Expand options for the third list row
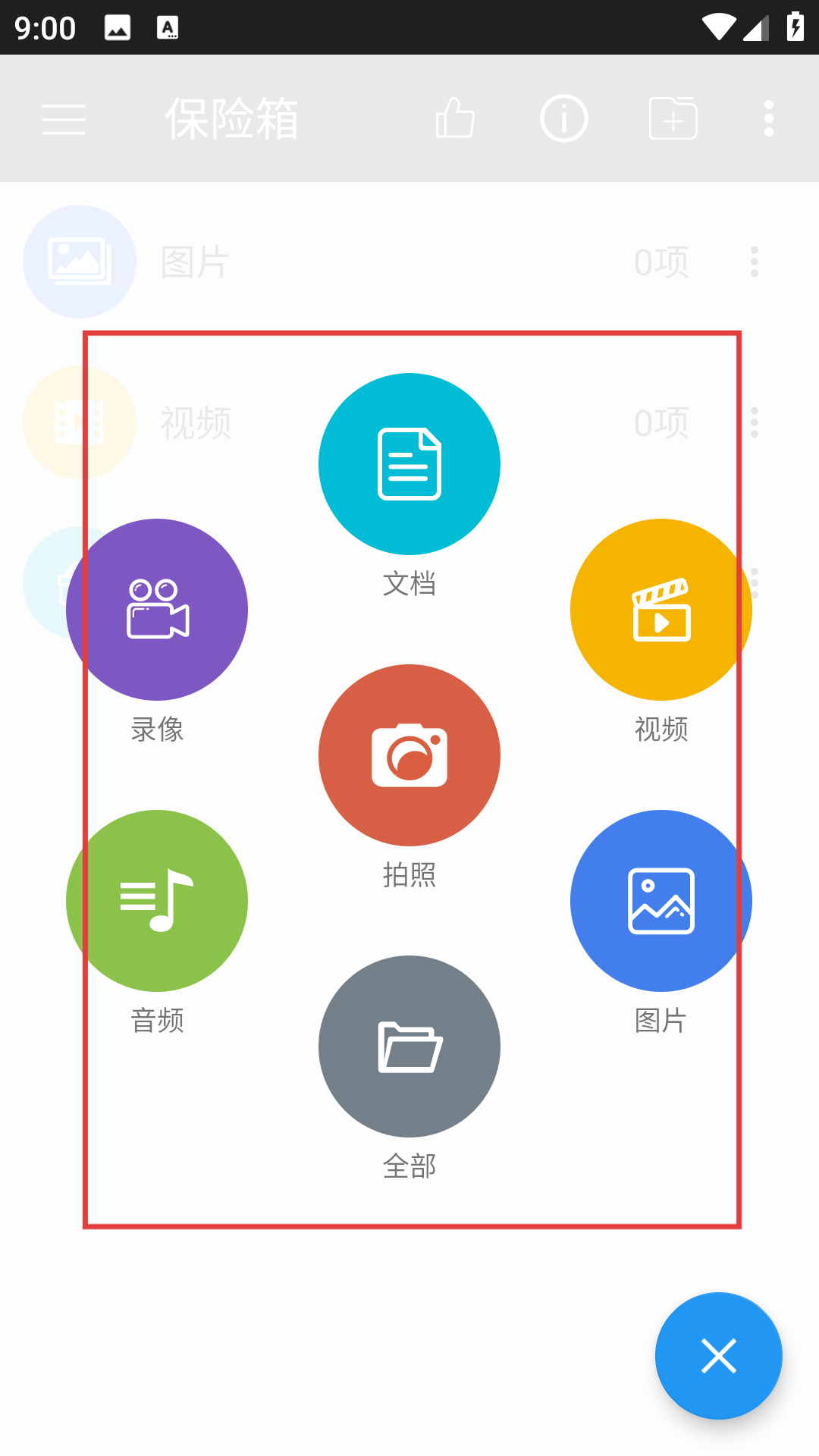Viewport: 819px width, 1456px height. [753, 583]
